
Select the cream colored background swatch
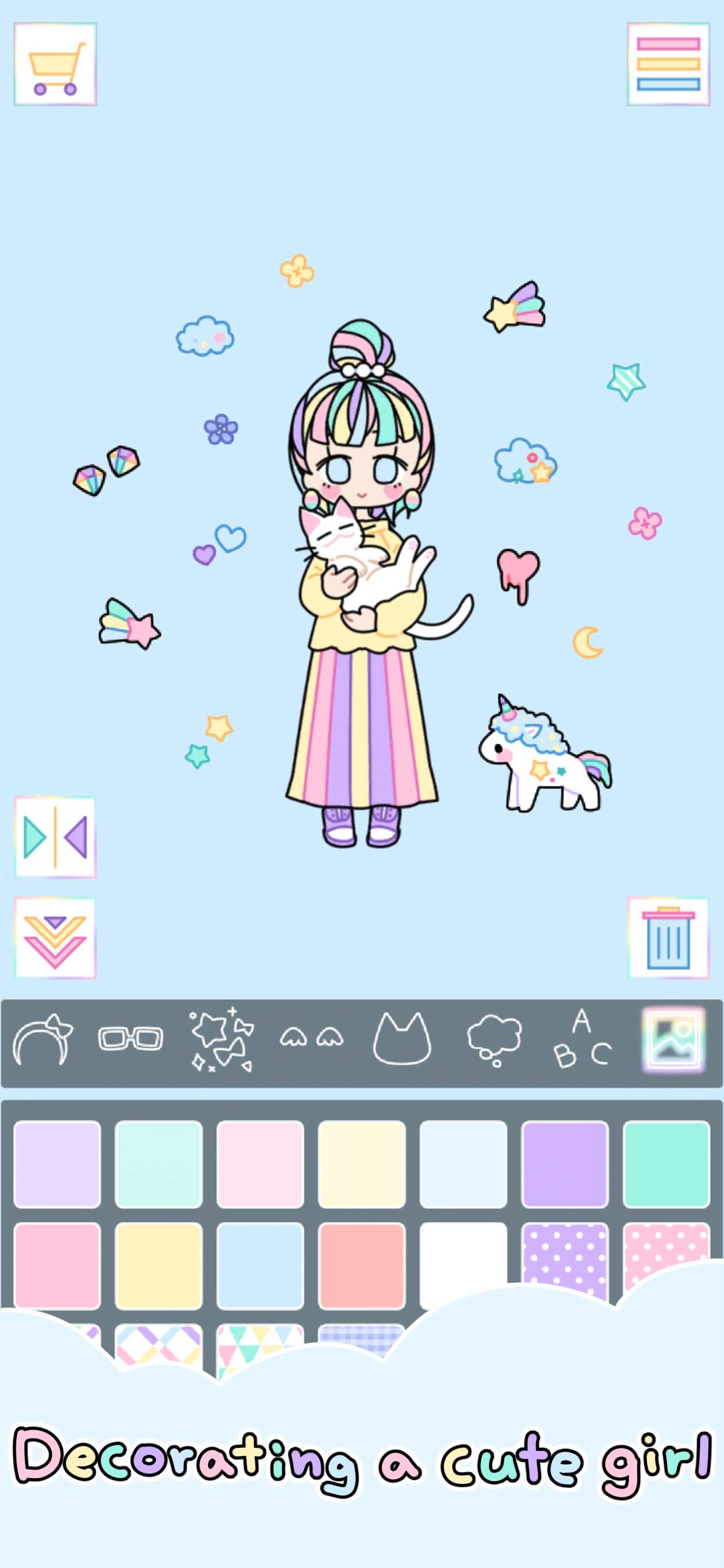tap(361, 1164)
